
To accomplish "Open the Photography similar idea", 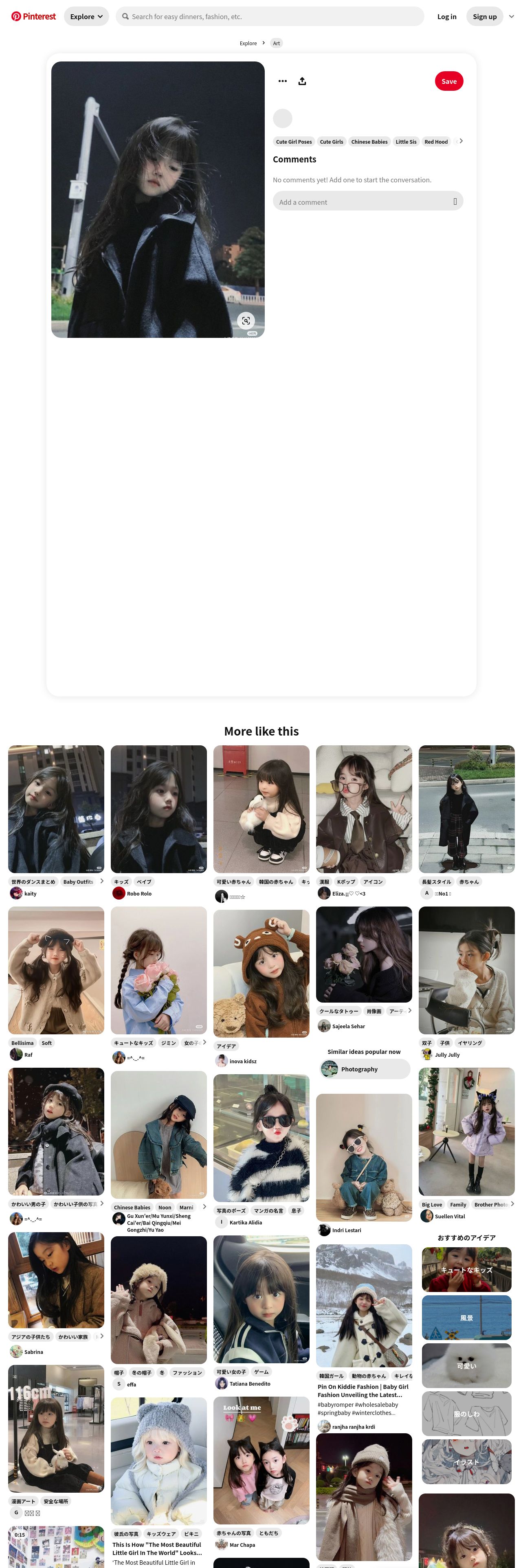I will [364, 1069].
